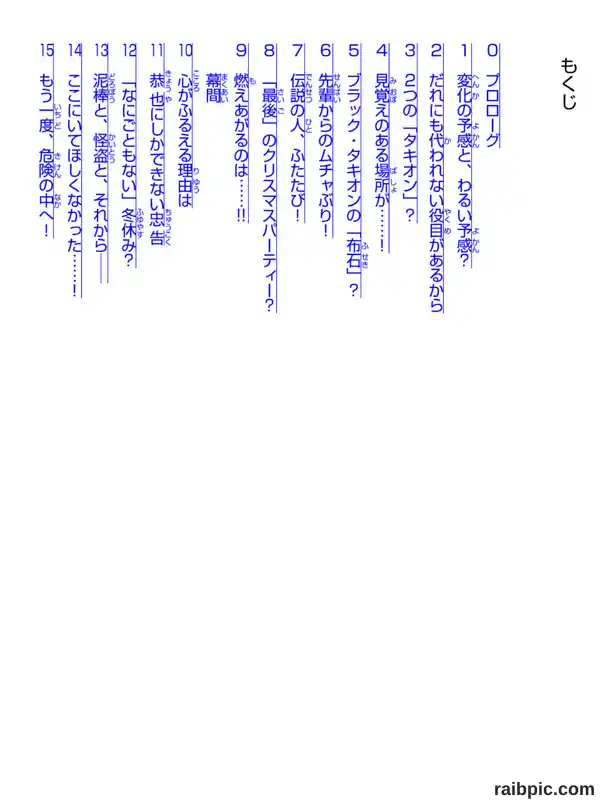Open chapter 9 燃えあがるのは……!!
Viewport: 600px width, 800px height.
[x=241, y=134]
